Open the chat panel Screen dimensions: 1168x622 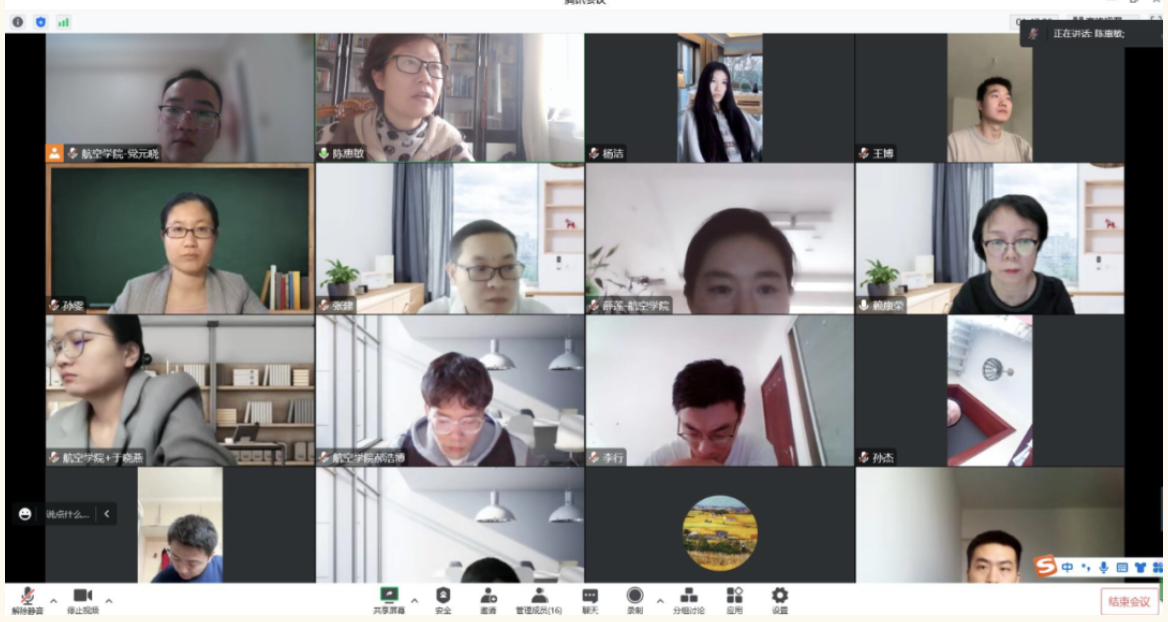[590, 598]
